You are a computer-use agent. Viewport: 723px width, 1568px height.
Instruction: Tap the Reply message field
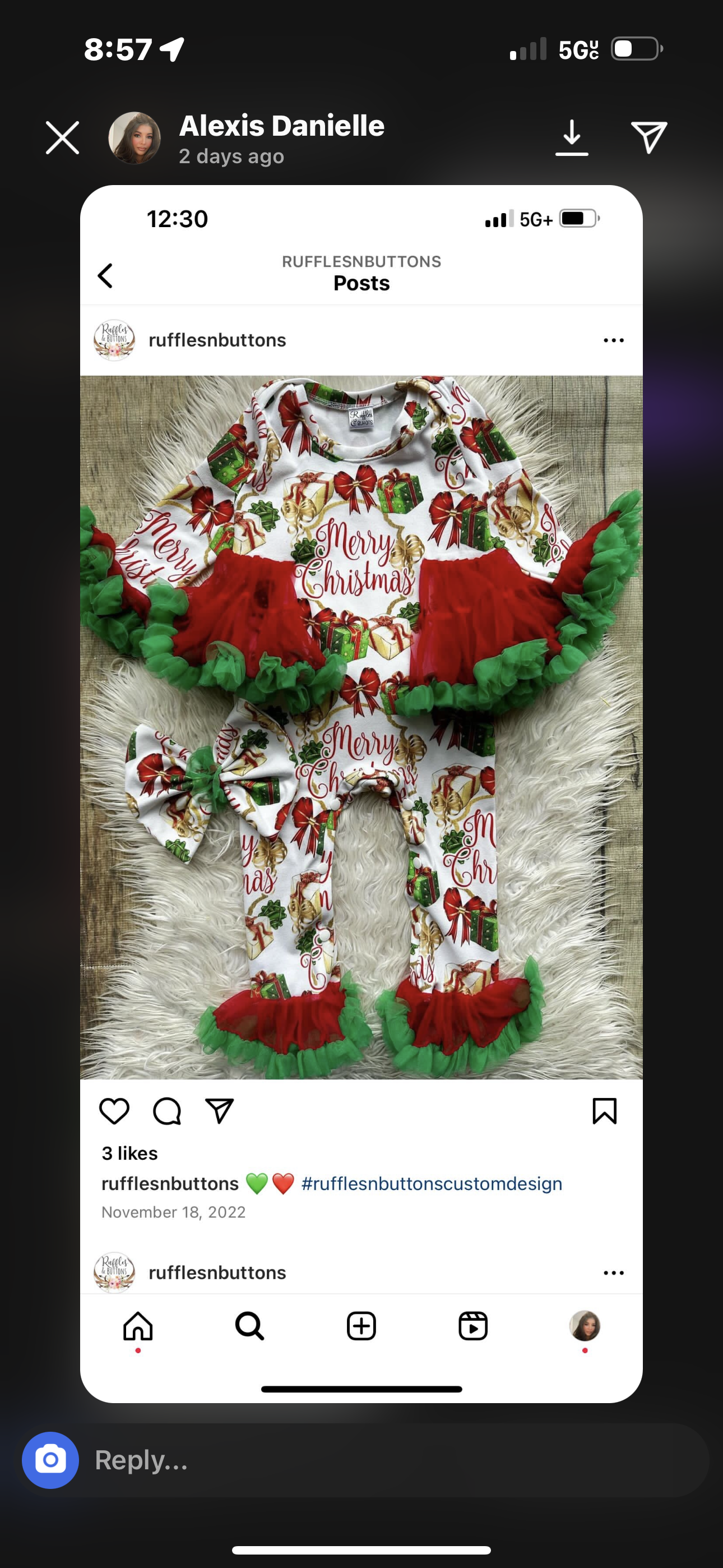point(396,1460)
